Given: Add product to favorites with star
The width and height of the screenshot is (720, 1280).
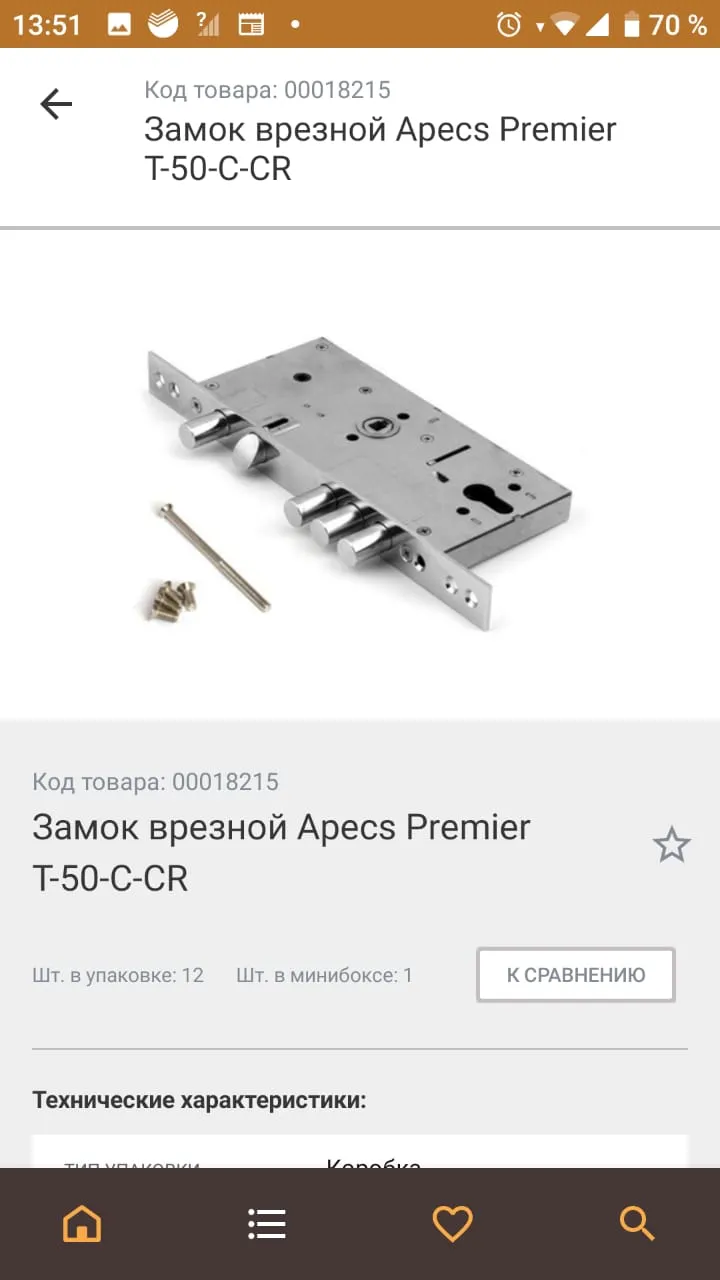Looking at the screenshot, I should tap(671, 845).
